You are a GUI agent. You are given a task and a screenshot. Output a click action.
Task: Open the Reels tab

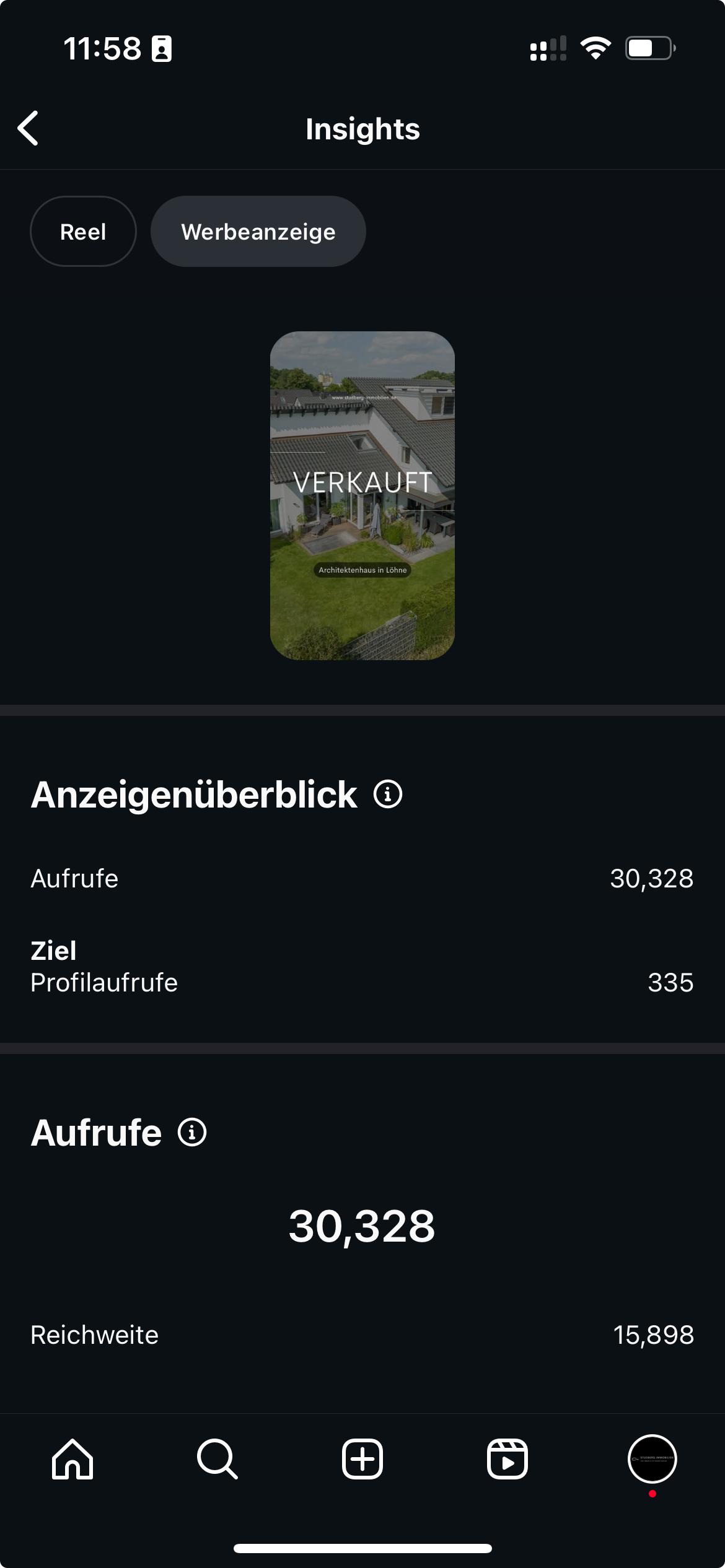coord(507,1459)
